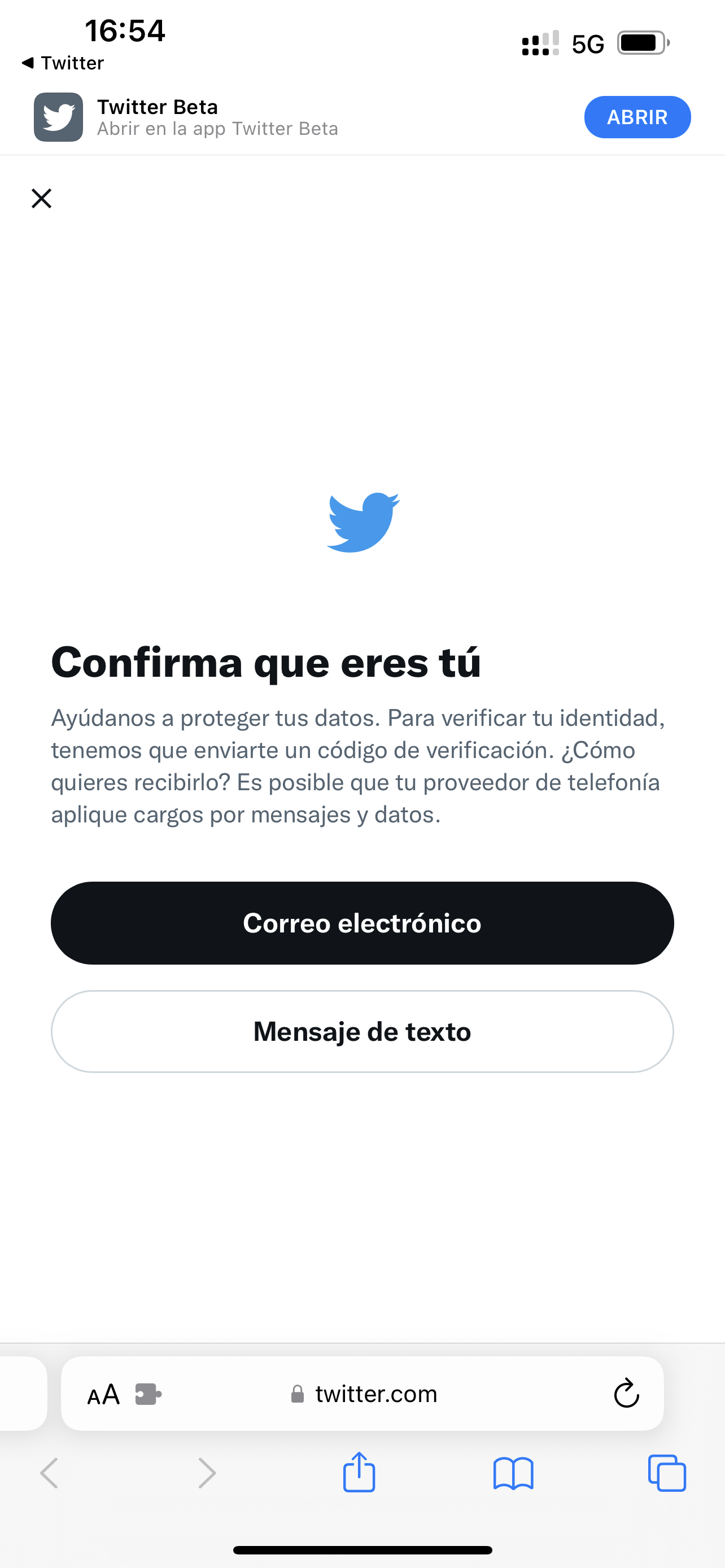
Task: Close the identity confirmation dialog
Action: [41, 199]
